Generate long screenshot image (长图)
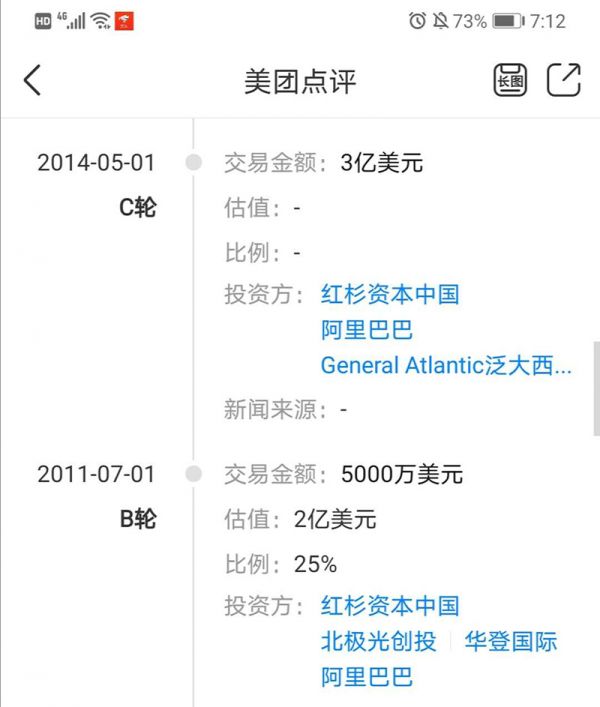The width and height of the screenshot is (600, 707). point(510,80)
